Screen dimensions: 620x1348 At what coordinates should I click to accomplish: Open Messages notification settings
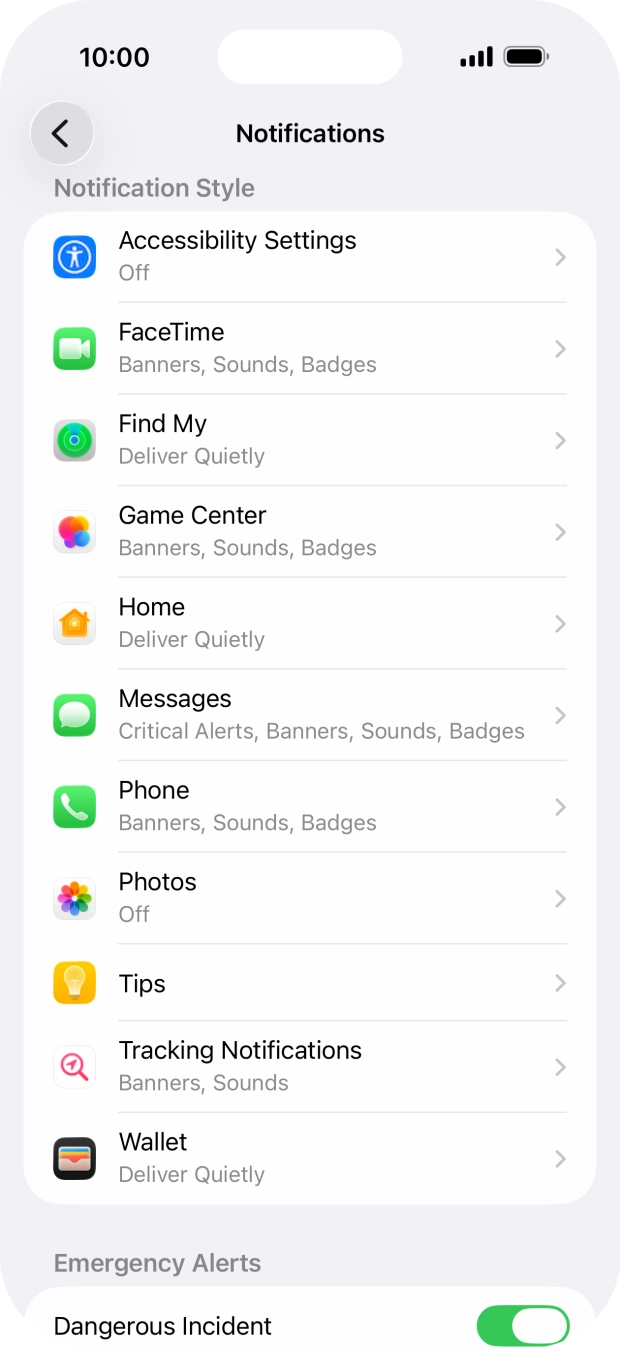coord(310,715)
